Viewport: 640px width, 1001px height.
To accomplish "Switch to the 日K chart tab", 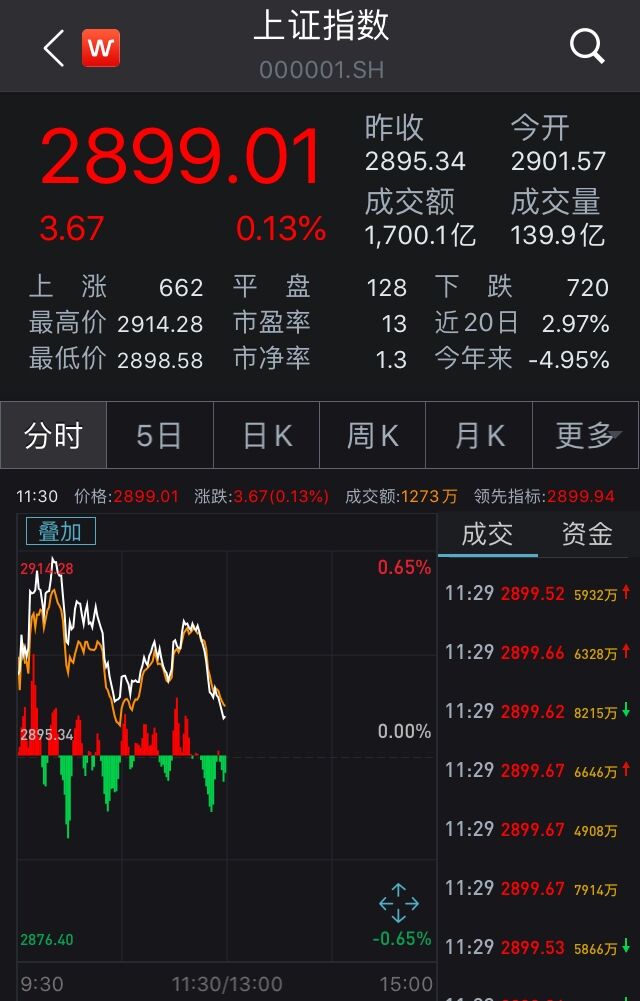I will (x=267, y=436).
